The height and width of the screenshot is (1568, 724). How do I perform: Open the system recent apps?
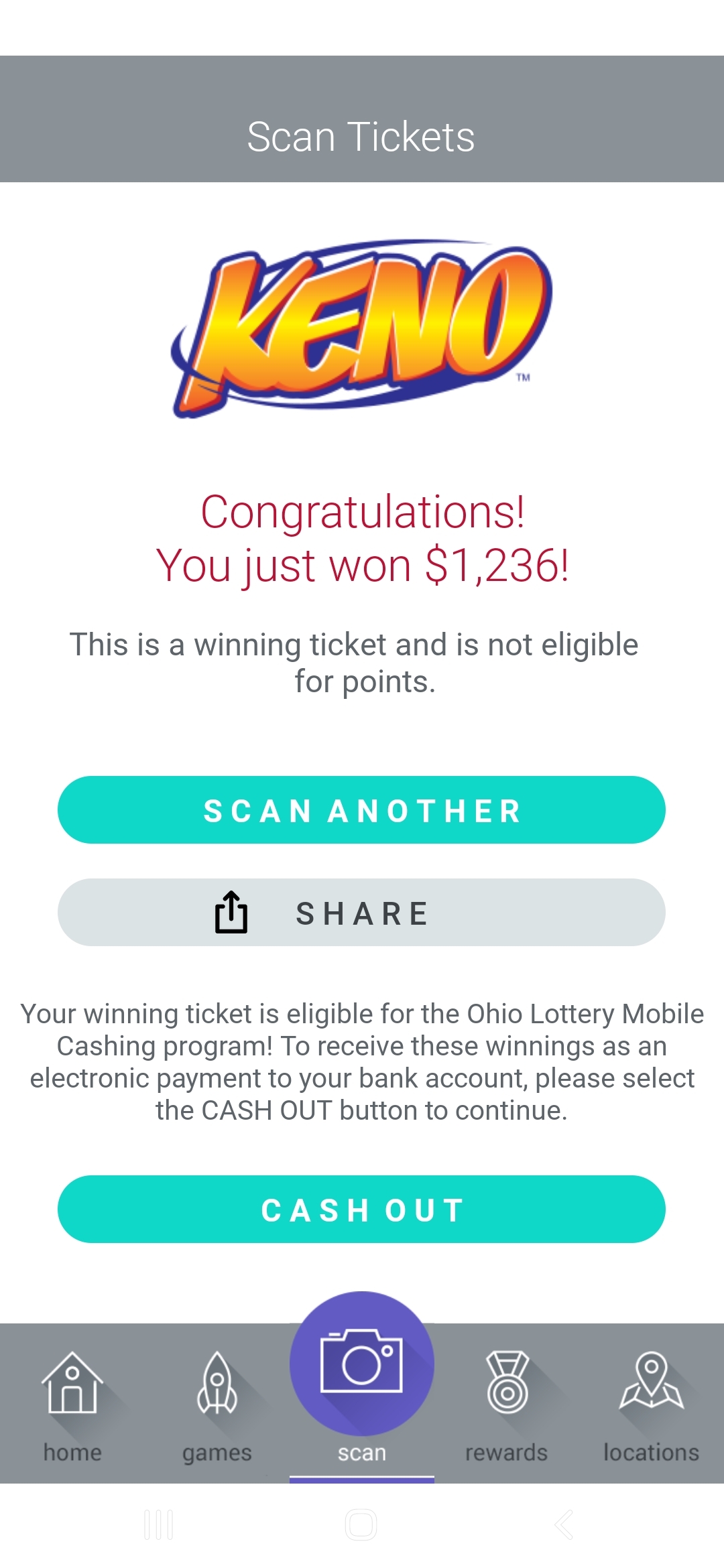point(159,1525)
